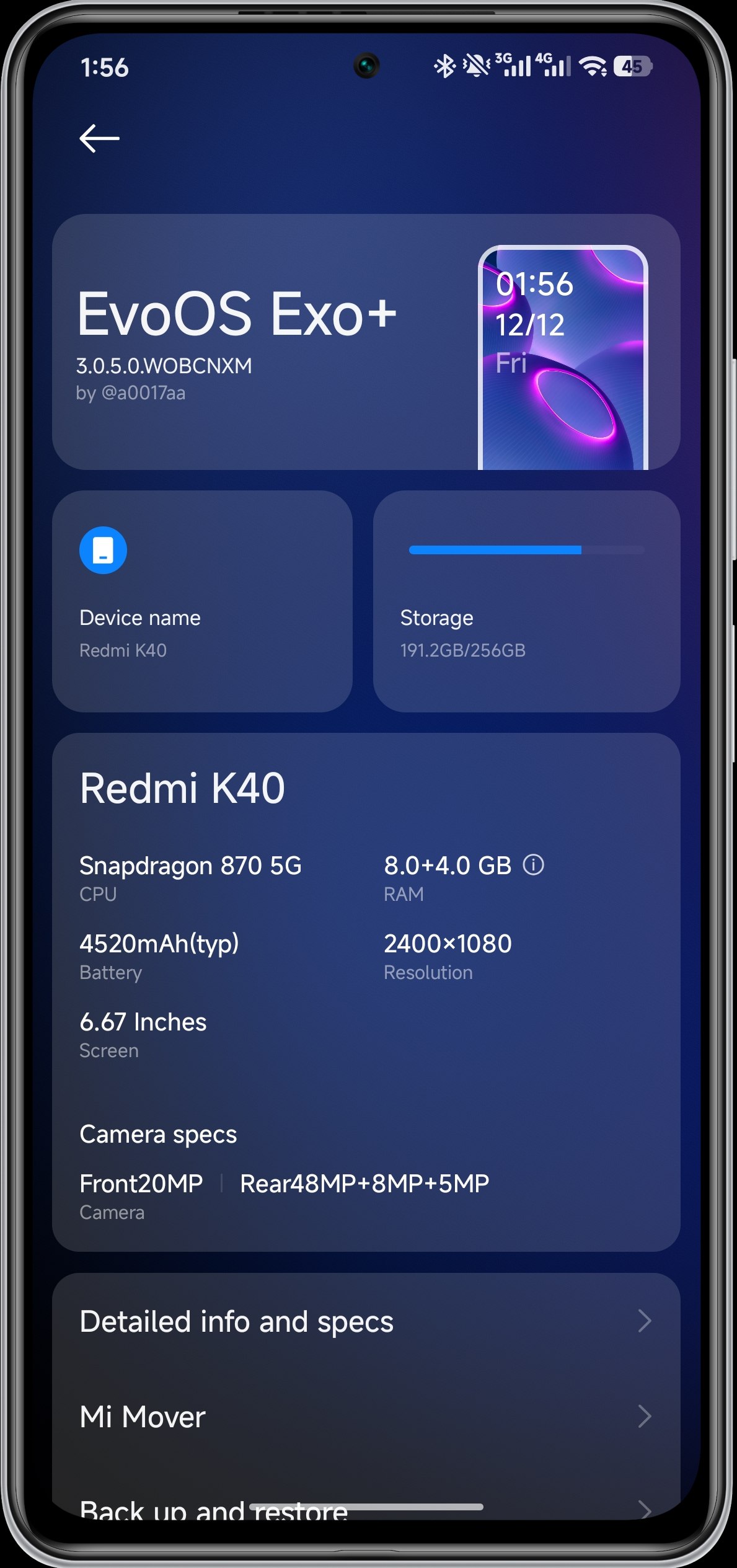
Task: Open Mi Mover
Action: (366, 1417)
